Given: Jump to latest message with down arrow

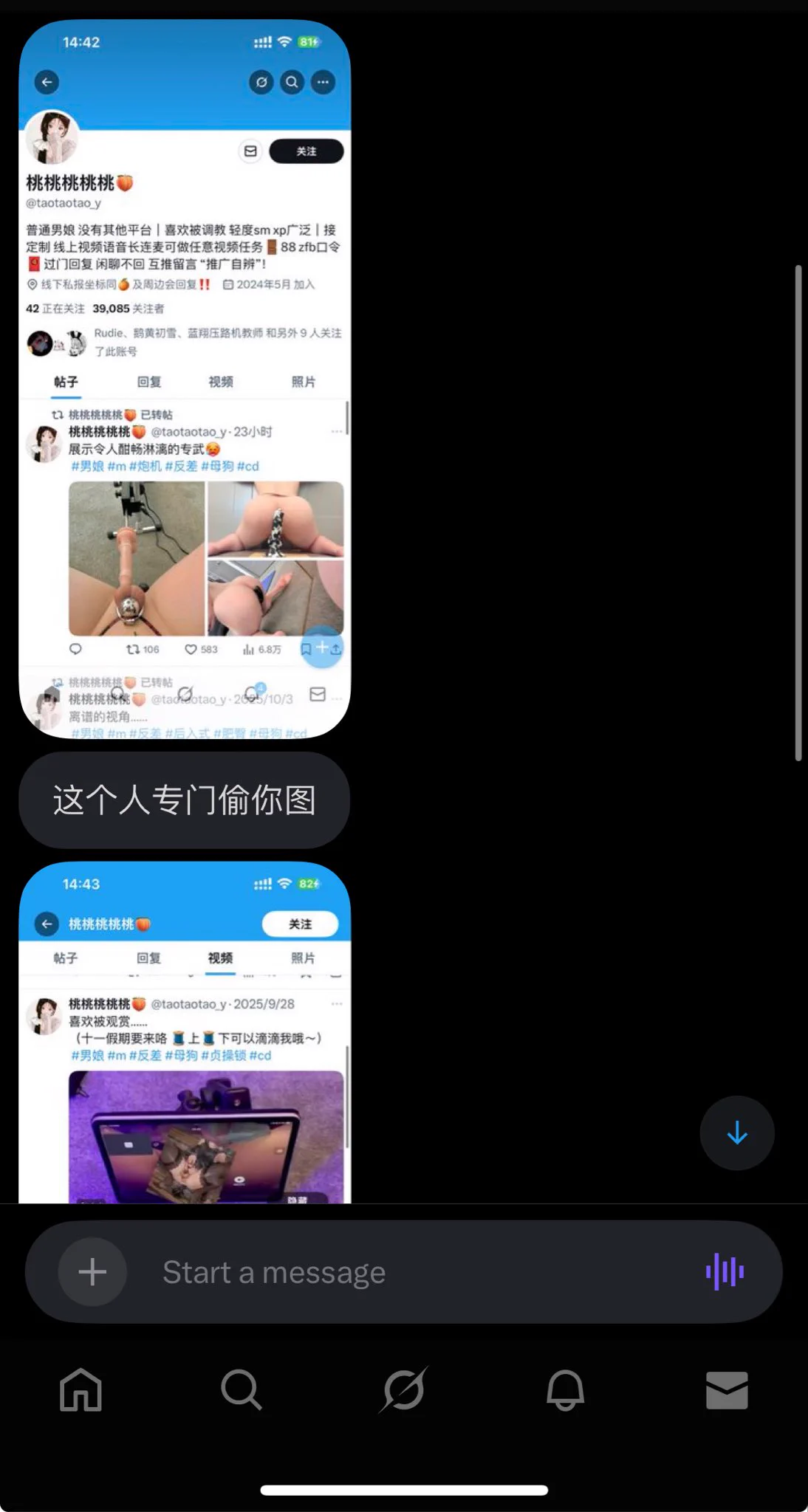Looking at the screenshot, I should click(737, 1133).
